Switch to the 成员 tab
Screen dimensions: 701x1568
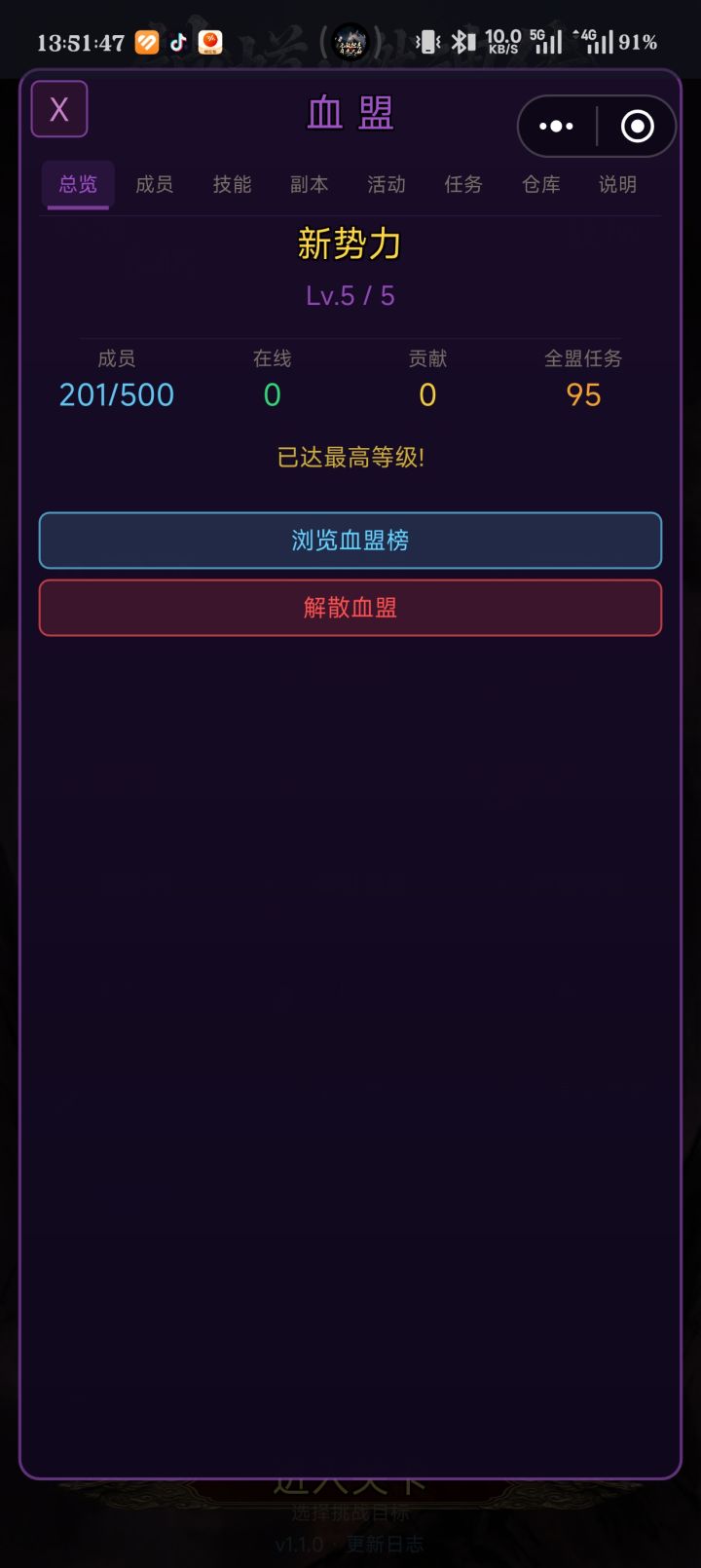[154, 185]
